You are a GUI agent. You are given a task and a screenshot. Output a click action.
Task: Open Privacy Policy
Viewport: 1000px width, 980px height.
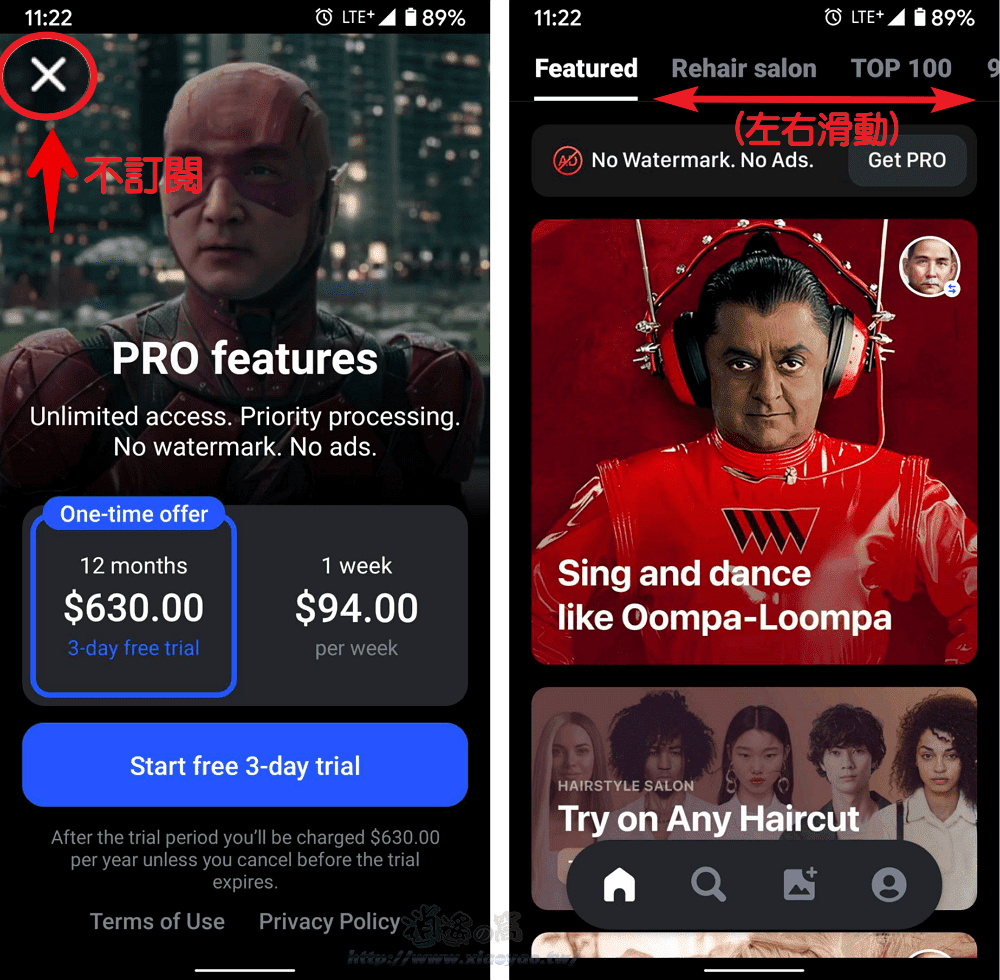329,921
